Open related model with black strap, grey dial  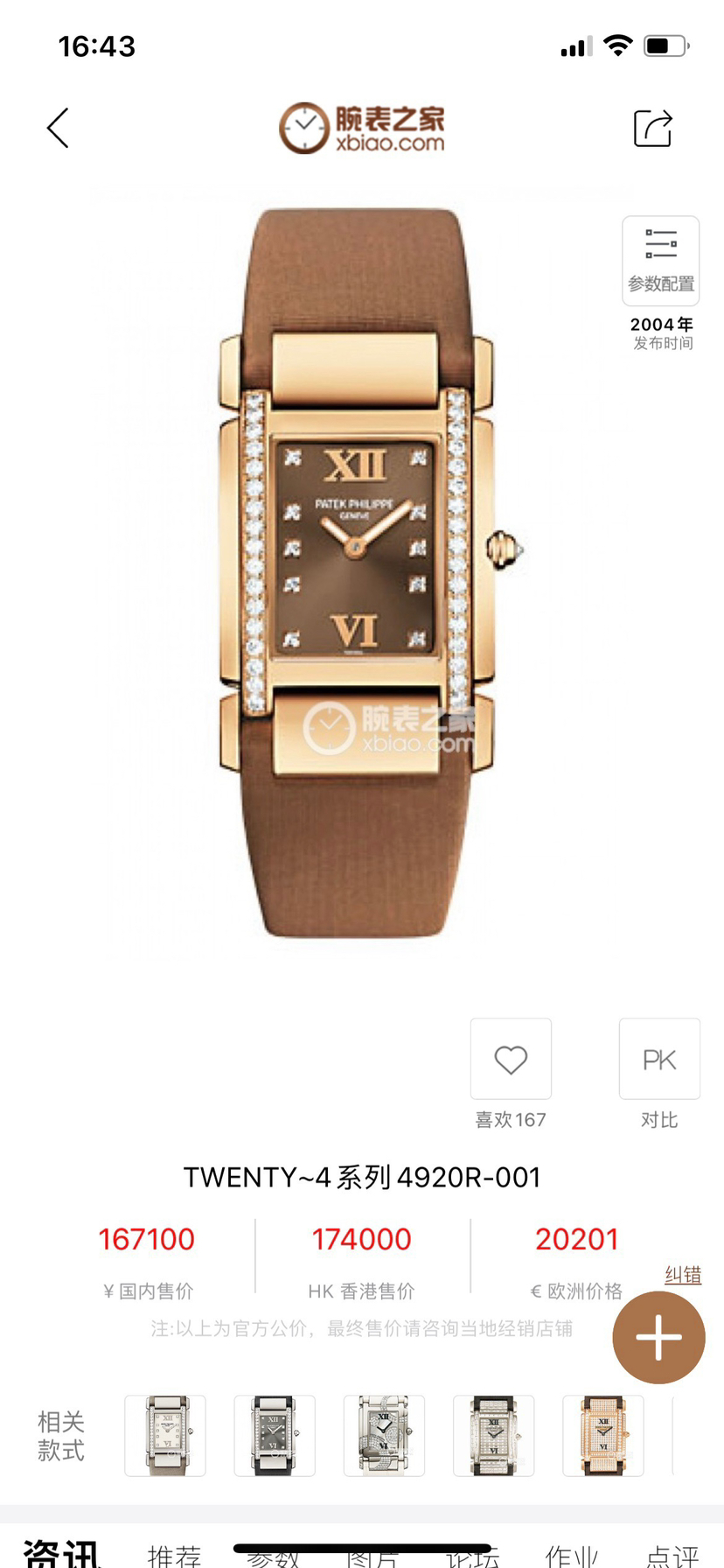[x=275, y=1435]
